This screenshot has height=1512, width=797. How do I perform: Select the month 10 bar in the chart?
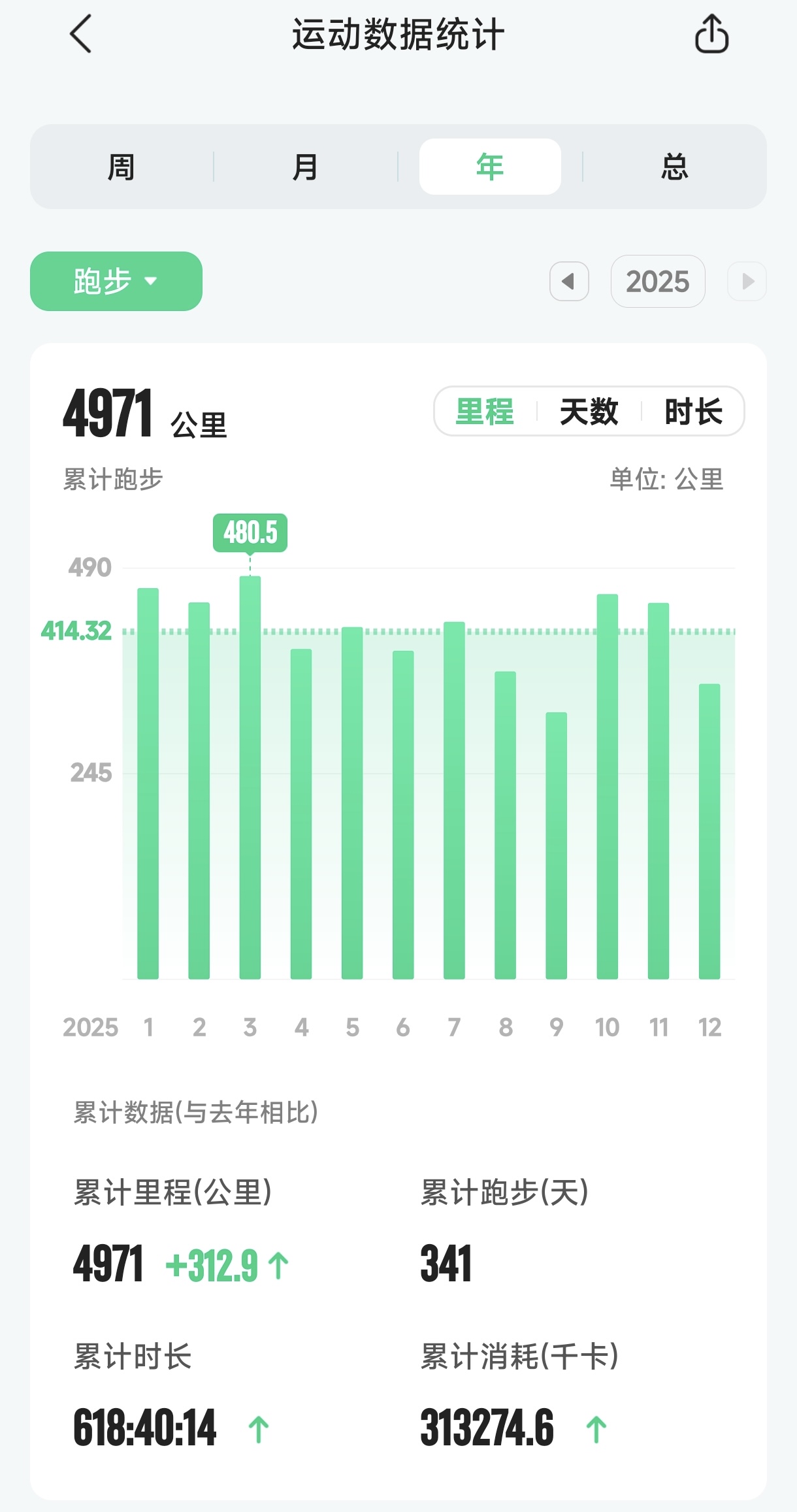coord(607,786)
